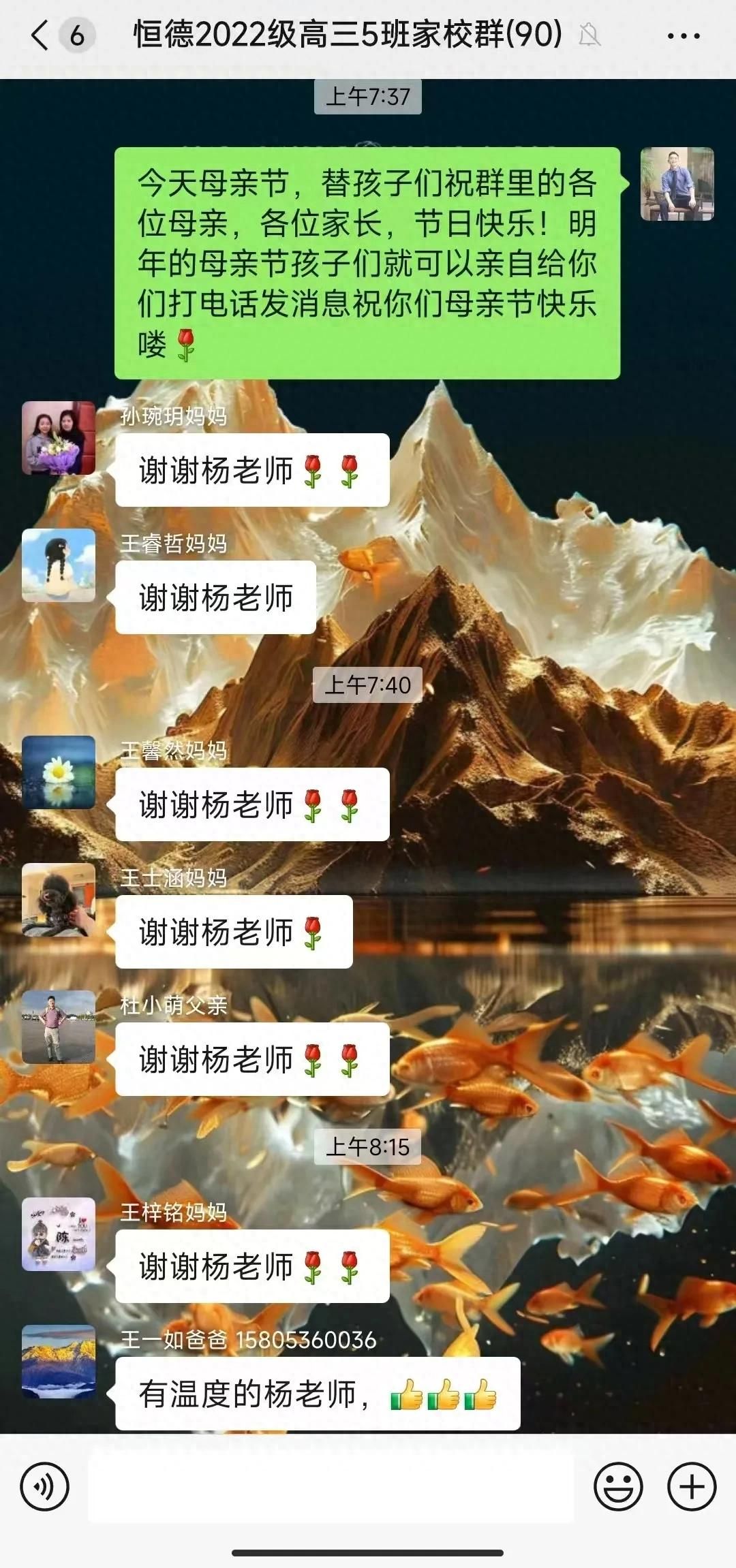View 王士涵妈妈's avatar profile
This screenshot has width=736, height=1568.
tap(59, 900)
